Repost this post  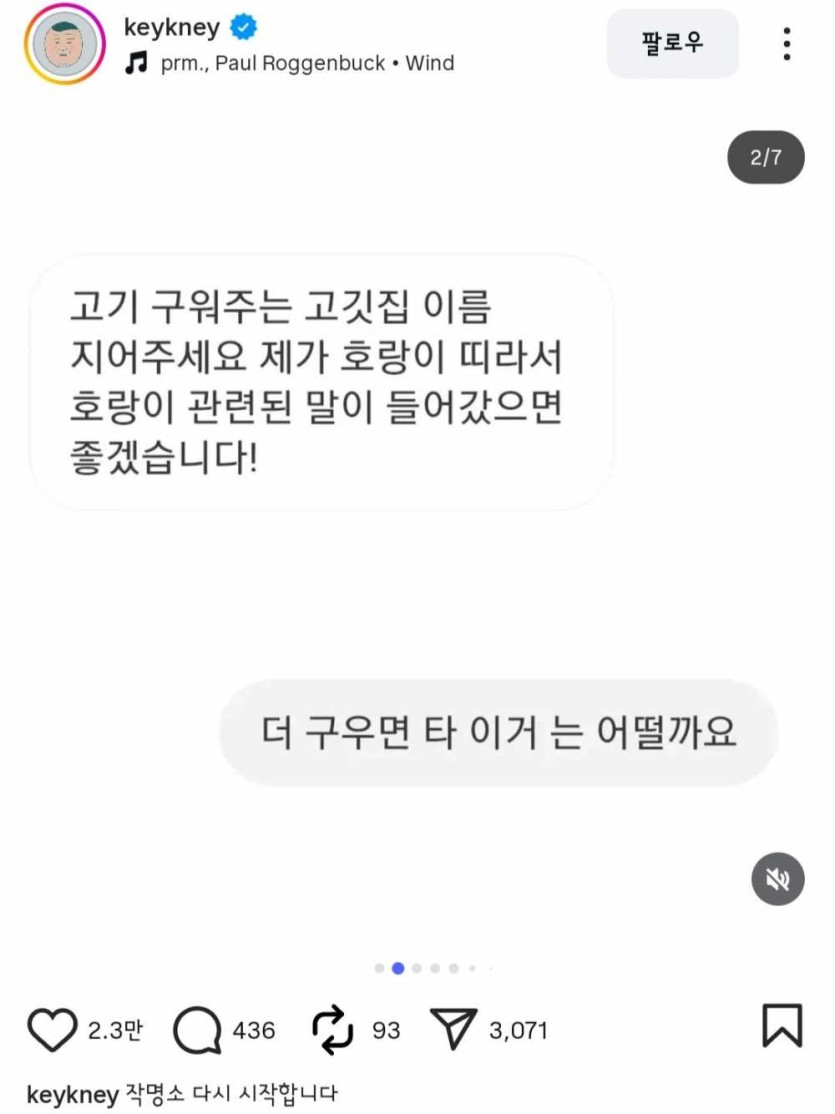[332, 1030]
